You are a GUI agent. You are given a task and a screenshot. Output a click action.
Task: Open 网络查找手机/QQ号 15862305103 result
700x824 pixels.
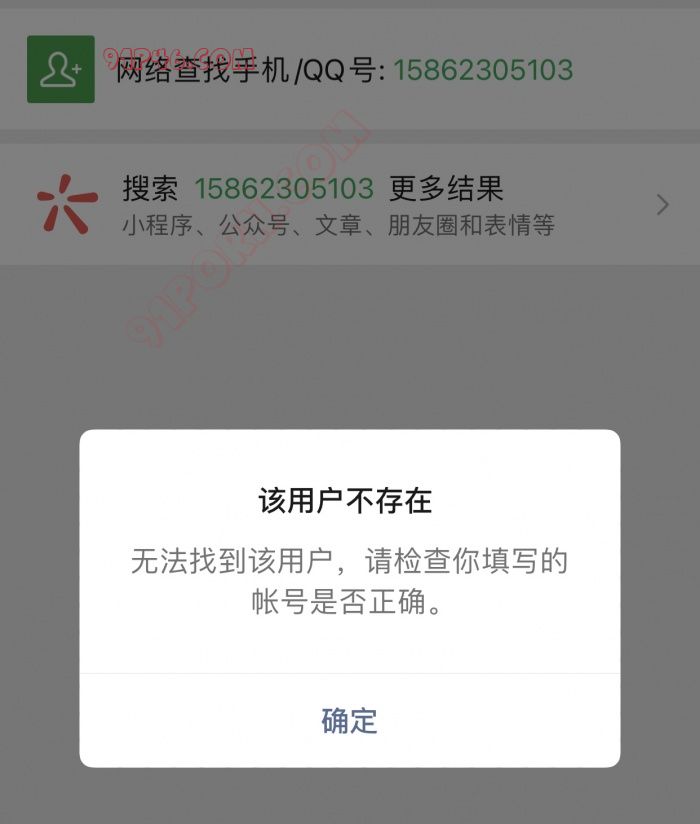point(344,70)
